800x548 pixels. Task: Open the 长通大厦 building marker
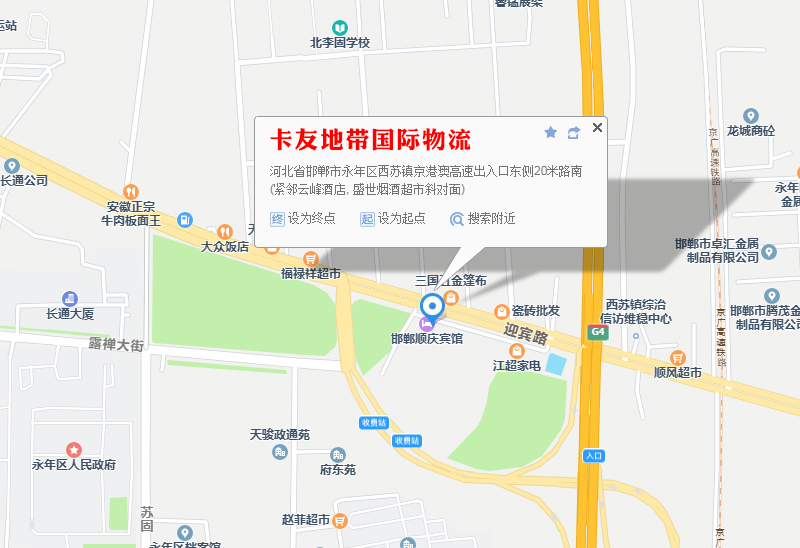pos(69,299)
